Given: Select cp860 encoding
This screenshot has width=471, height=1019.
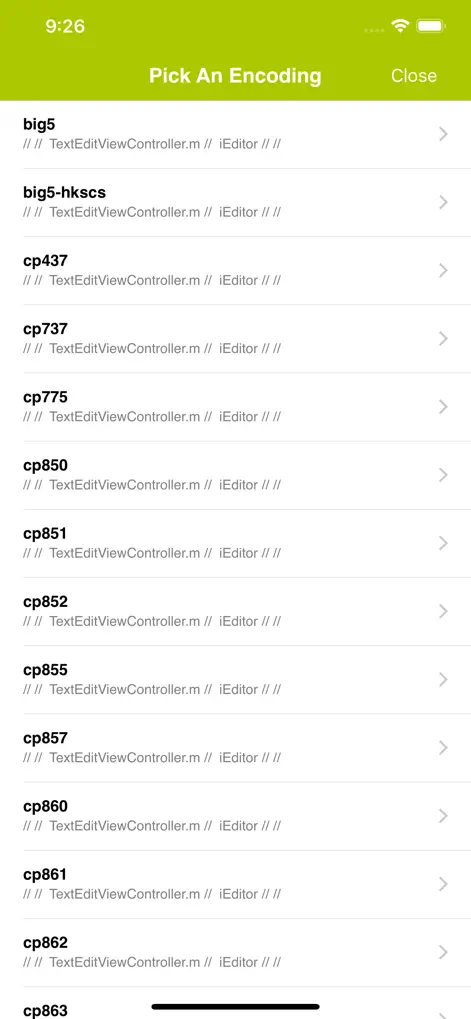Looking at the screenshot, I should click(235, 817).
